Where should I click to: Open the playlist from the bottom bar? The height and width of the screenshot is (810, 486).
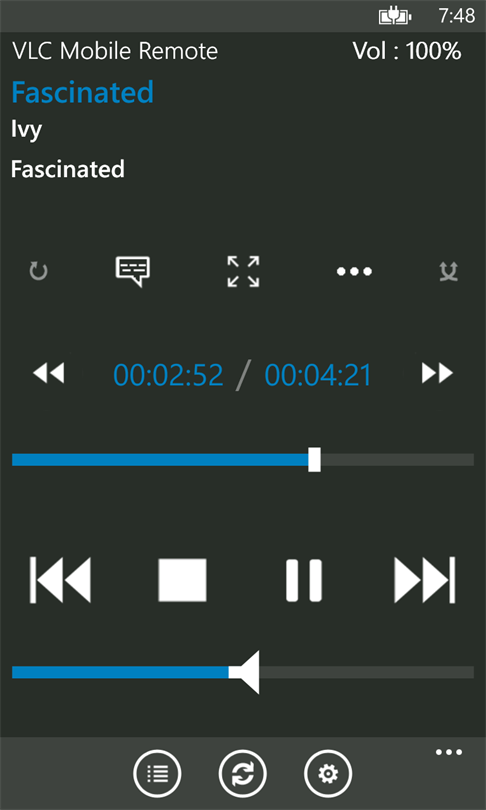(x=158, y=774)
